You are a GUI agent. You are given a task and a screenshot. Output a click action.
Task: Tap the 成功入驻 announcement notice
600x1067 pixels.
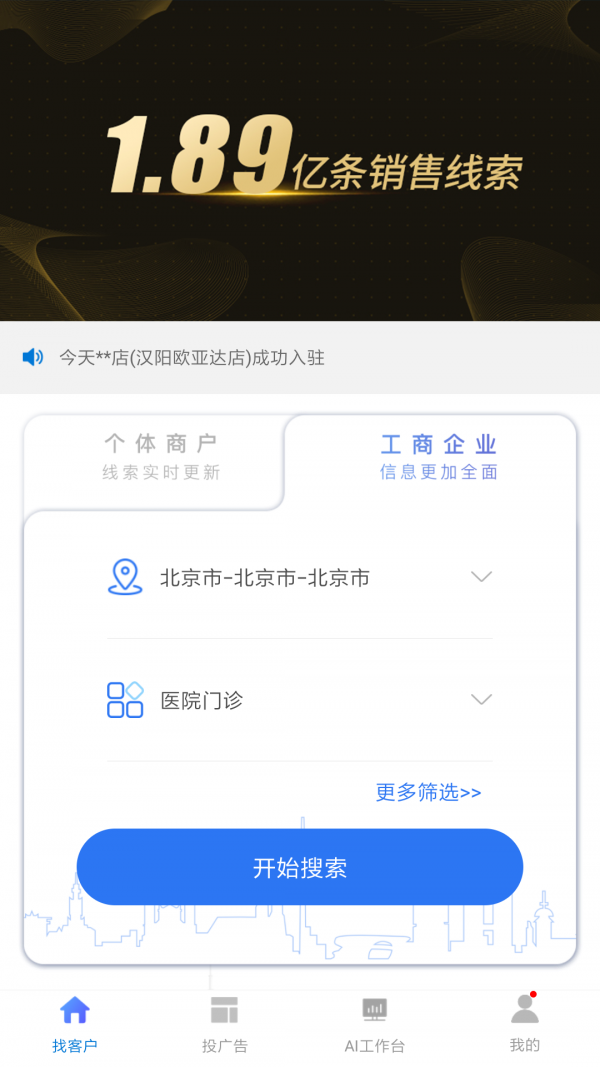click(x=192, y=357)
